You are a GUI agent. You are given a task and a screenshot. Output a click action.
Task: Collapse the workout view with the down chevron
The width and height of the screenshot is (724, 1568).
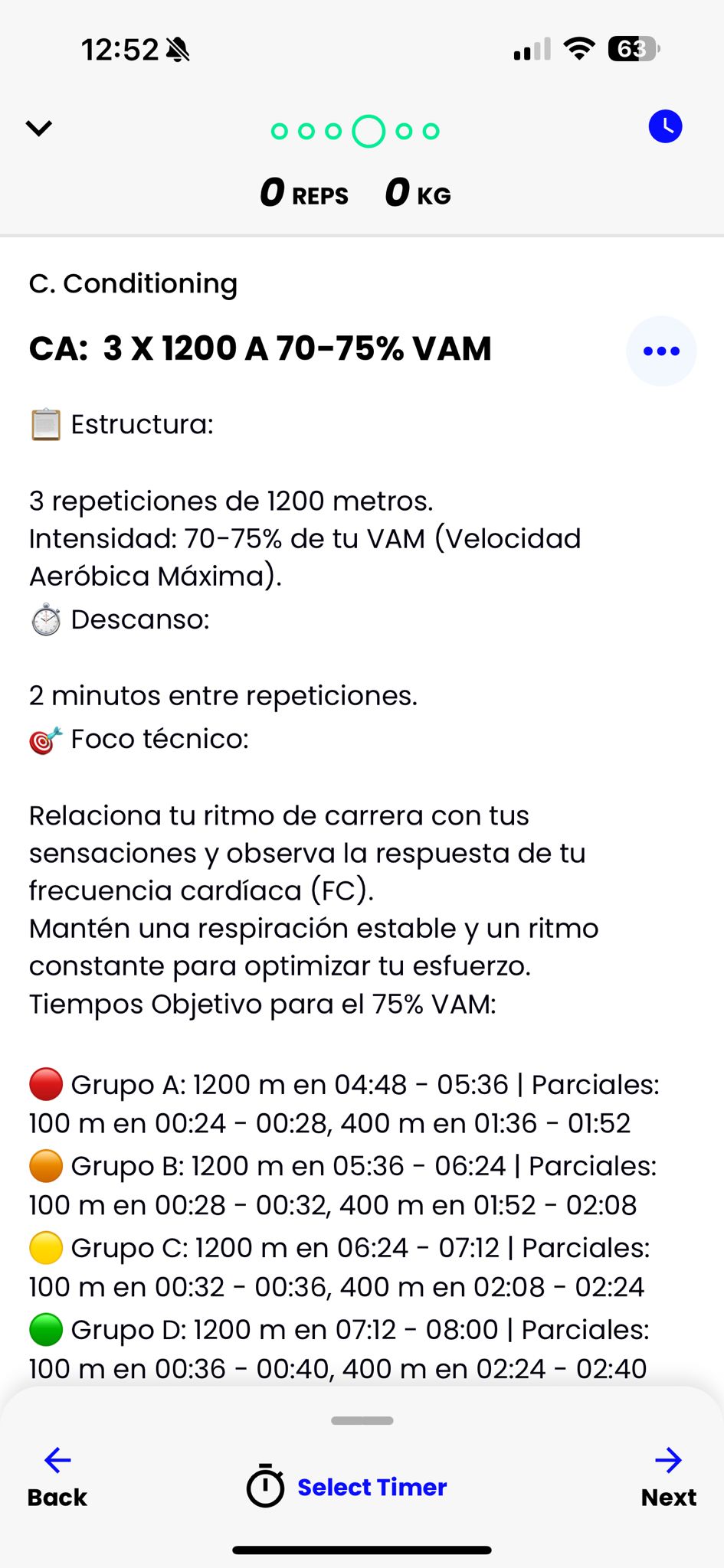[x=39, y=128]
